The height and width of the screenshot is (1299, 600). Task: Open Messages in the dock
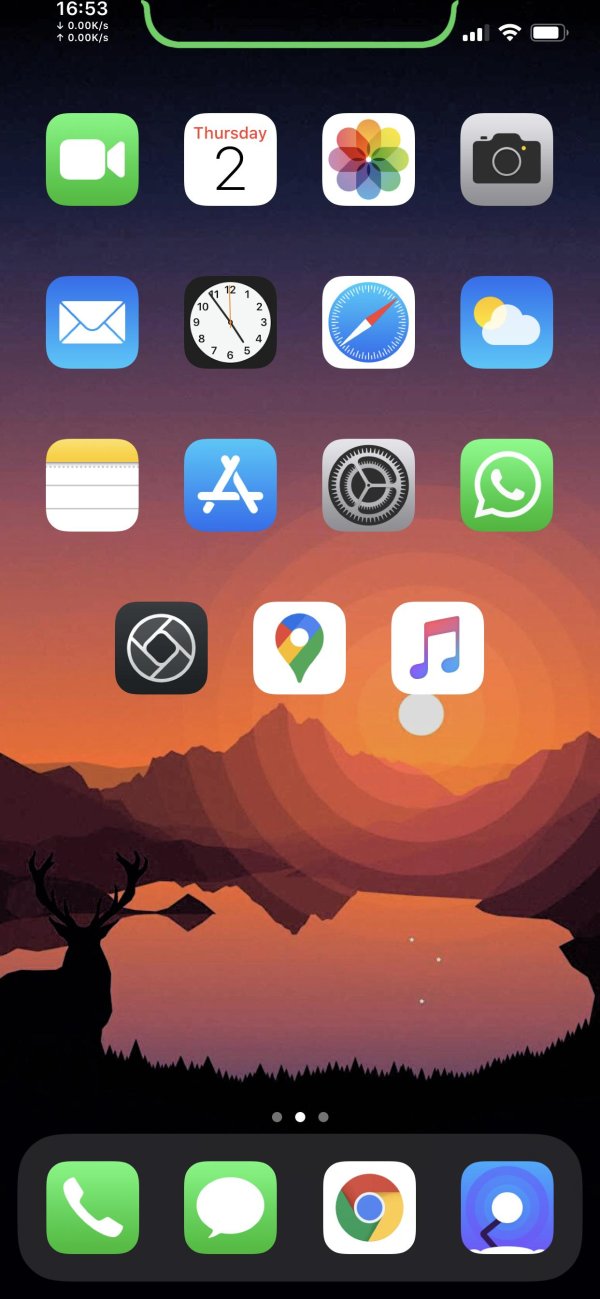(x=230, y=1207)
